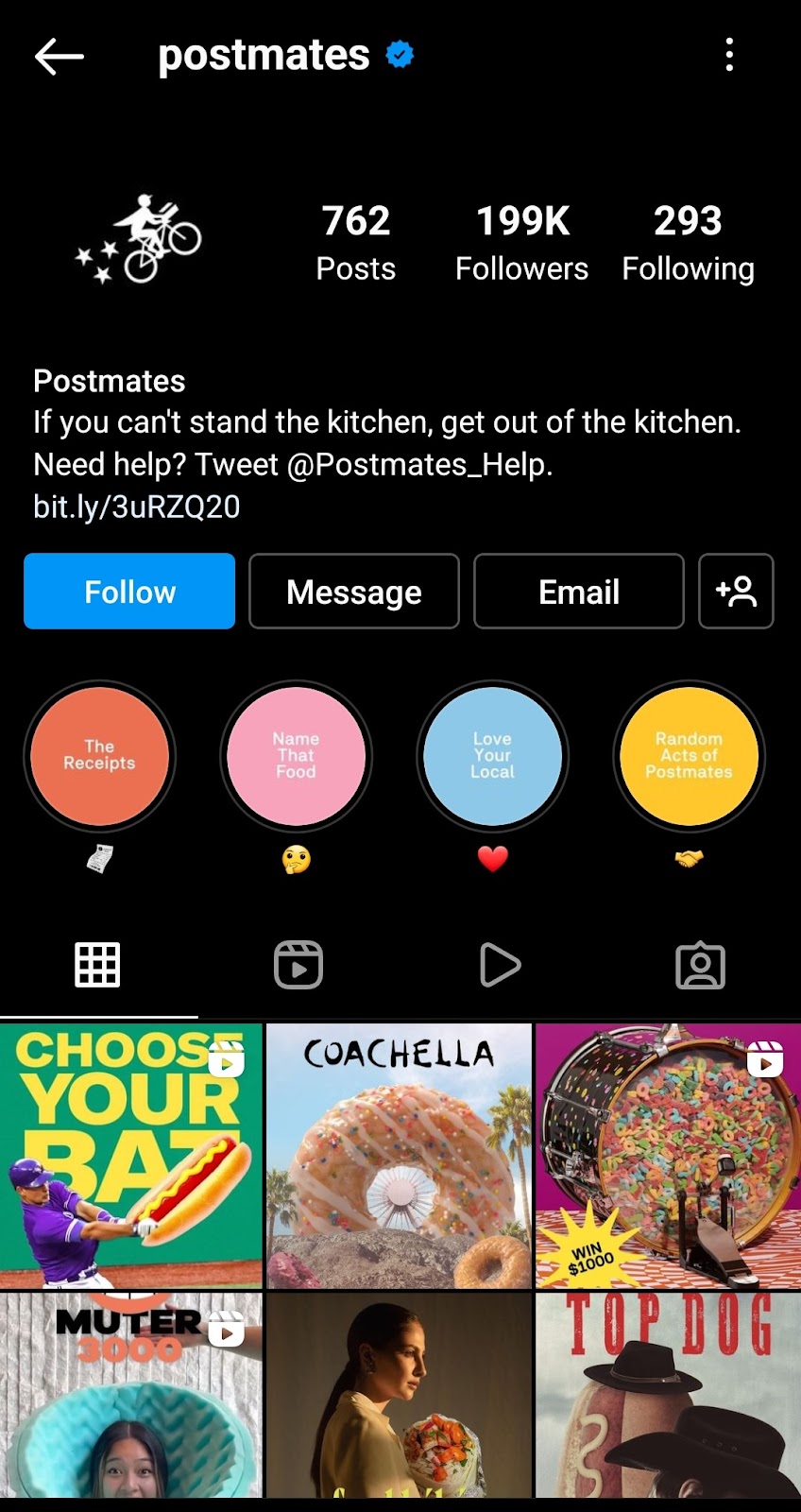The width and height of the screenshot is (801, 1512).
Task: Open the Top Dog post
Action: click(668, 1394)
